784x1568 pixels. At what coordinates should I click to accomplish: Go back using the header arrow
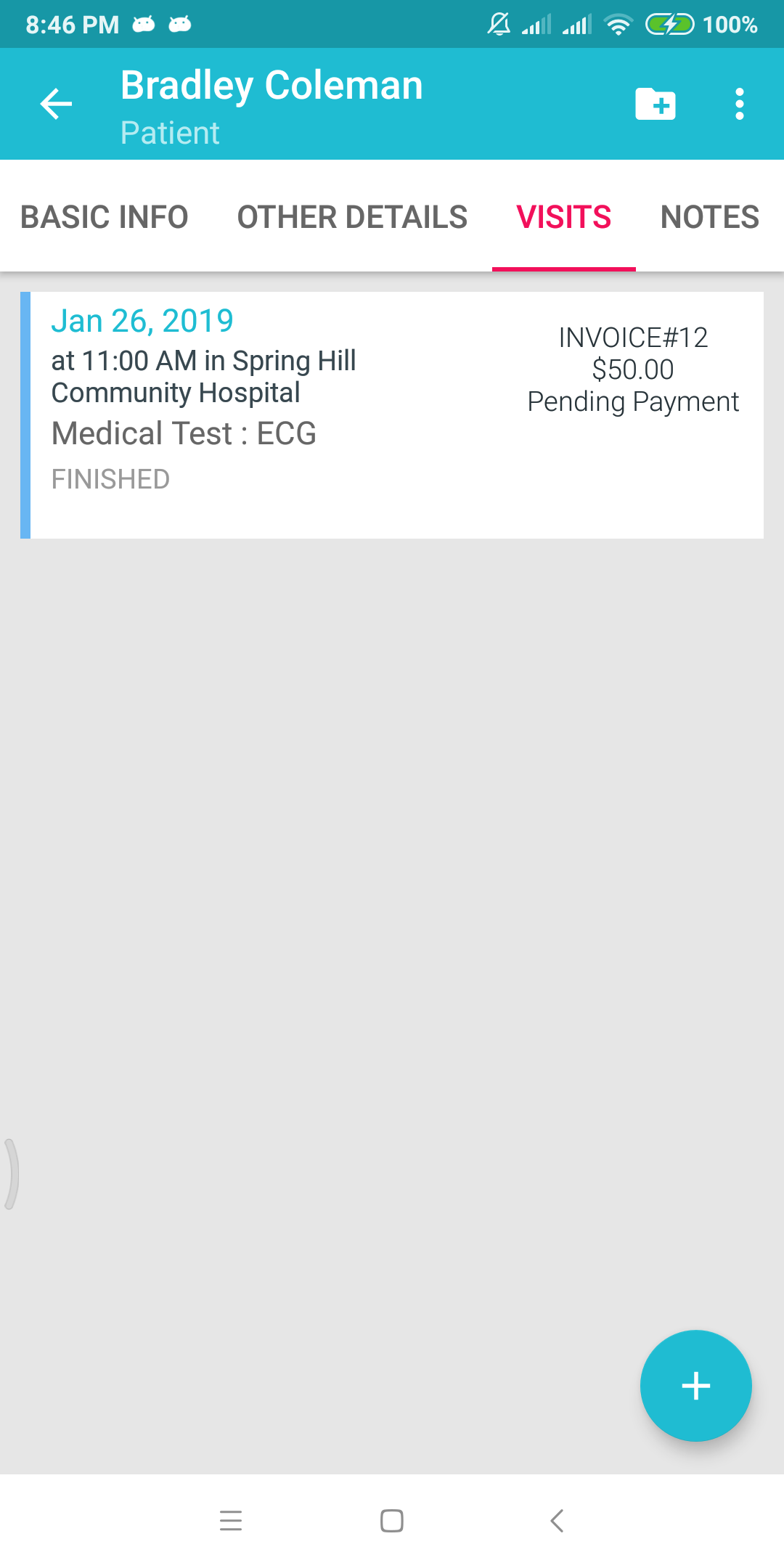pos(56,104)
